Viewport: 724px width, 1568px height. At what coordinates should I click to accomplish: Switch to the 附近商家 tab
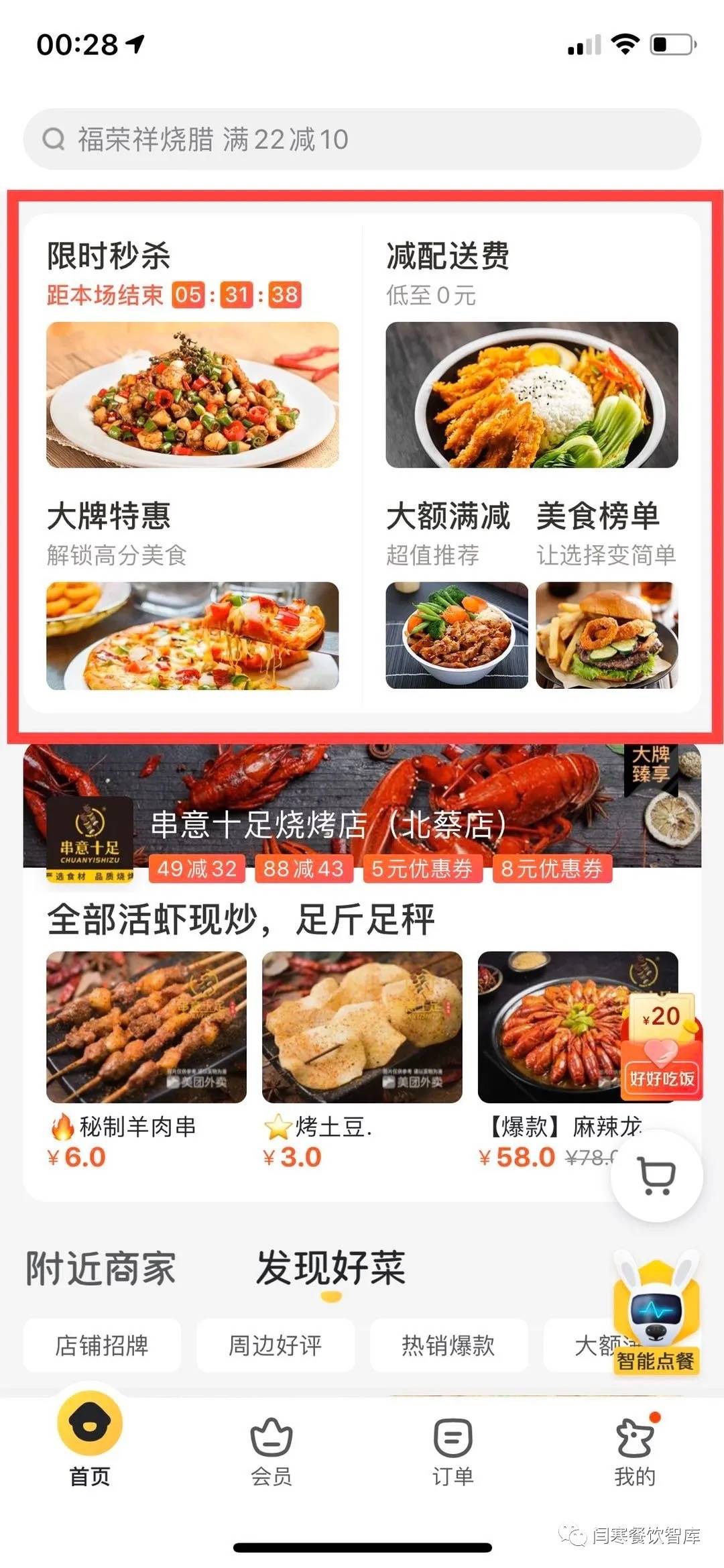(101, 1269)
